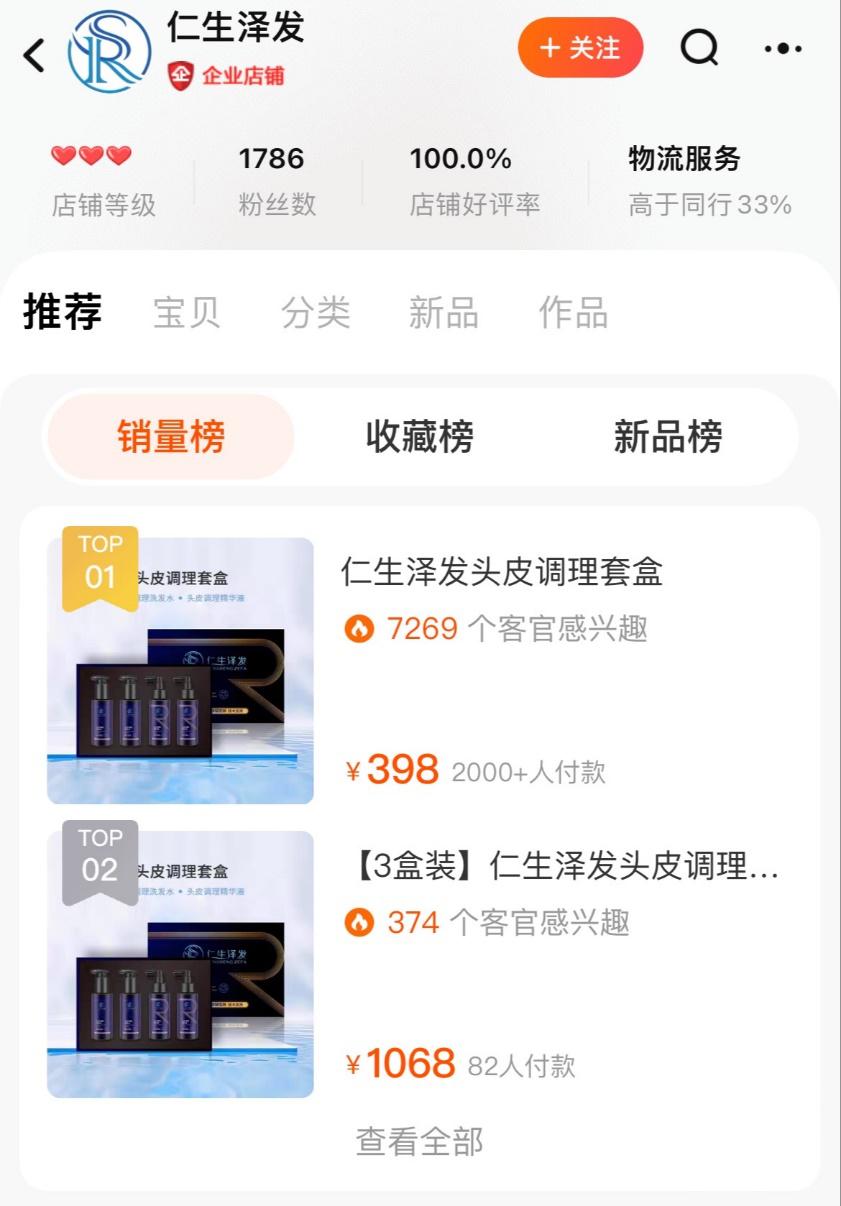
Task: Switch to the 宝贝 tab
Action: pyautogui.click(x=186, y=312)
